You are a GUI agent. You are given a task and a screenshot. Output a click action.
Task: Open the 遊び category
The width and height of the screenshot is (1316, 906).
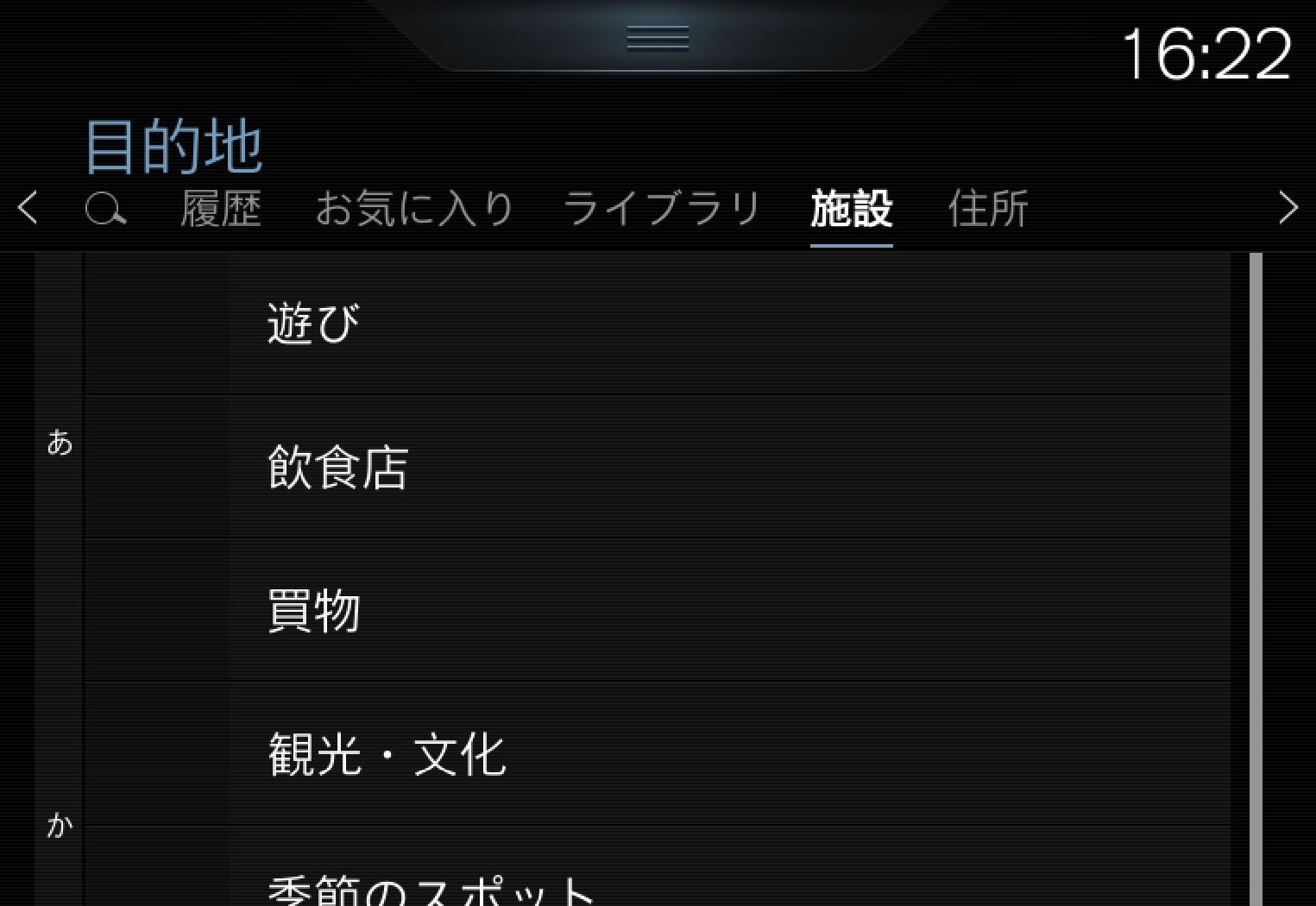[656, 324]
